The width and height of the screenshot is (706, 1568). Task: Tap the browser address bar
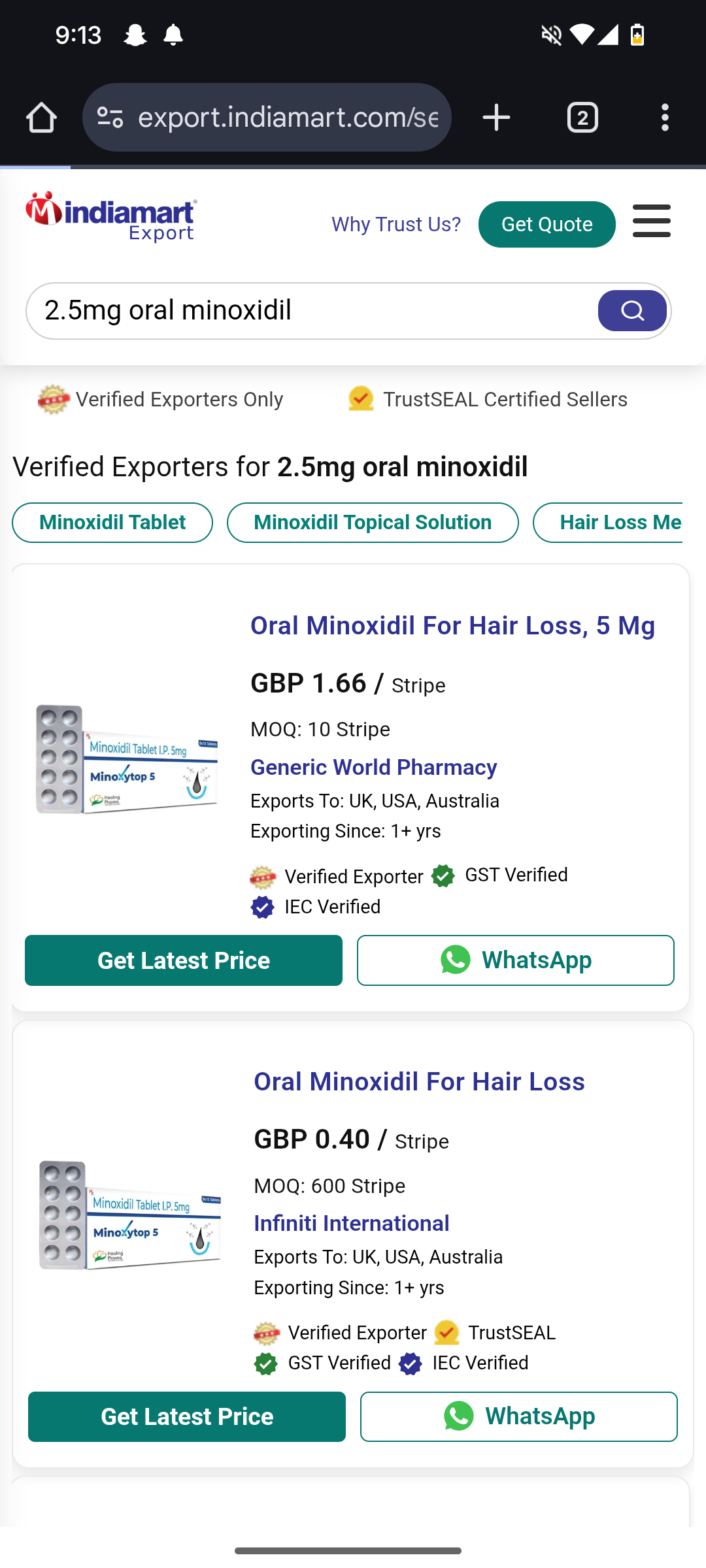coord(288,118)
